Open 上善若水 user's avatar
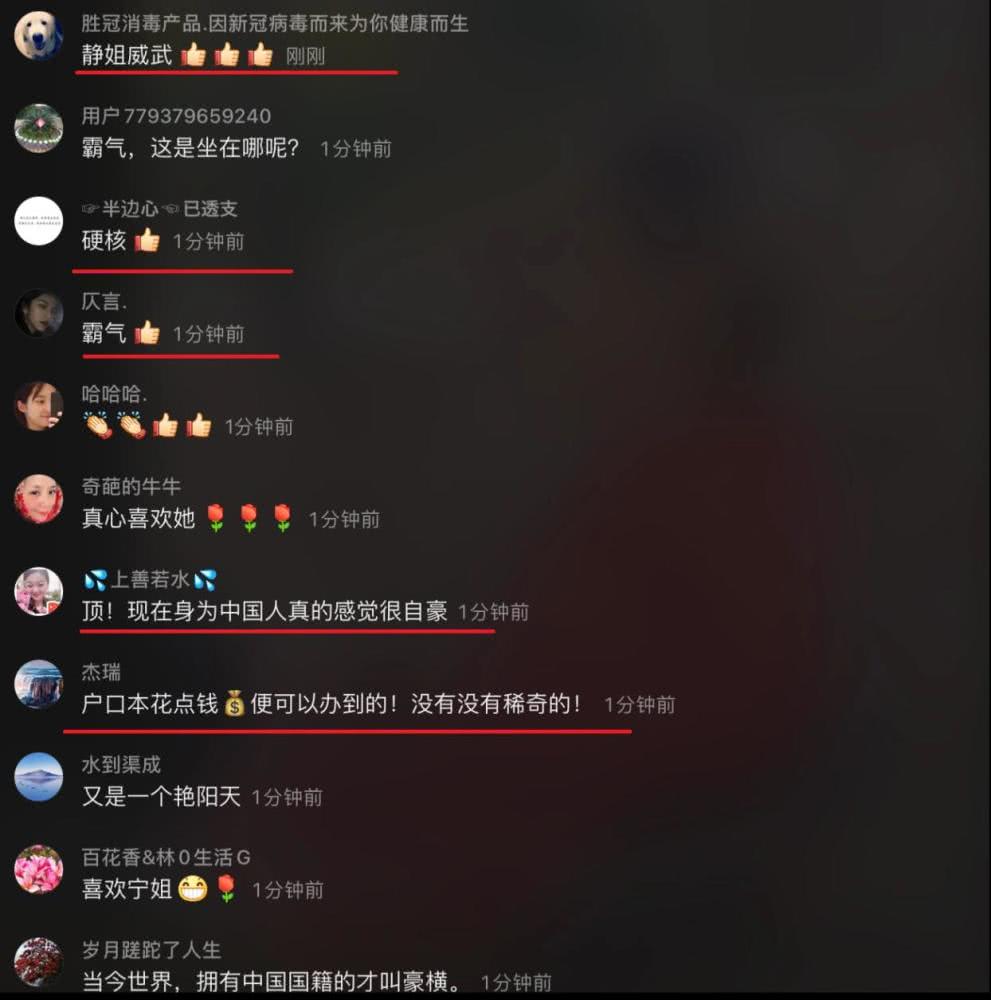Viewport: 991px width, 1000px height. pyautogui.click(x=39, y=591)
